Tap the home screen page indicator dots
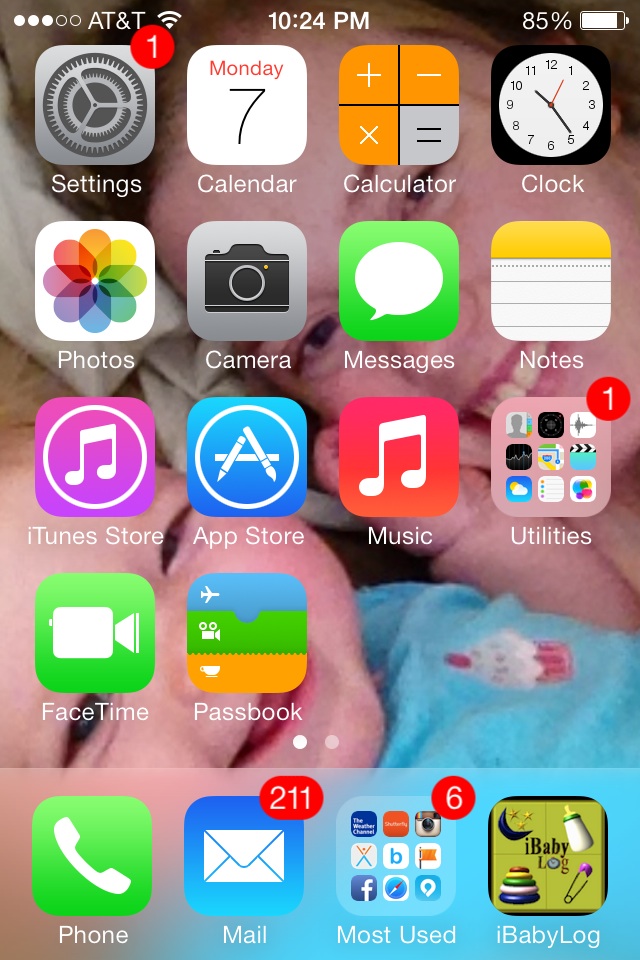This screenshot has width=640, height=960. 317,743
